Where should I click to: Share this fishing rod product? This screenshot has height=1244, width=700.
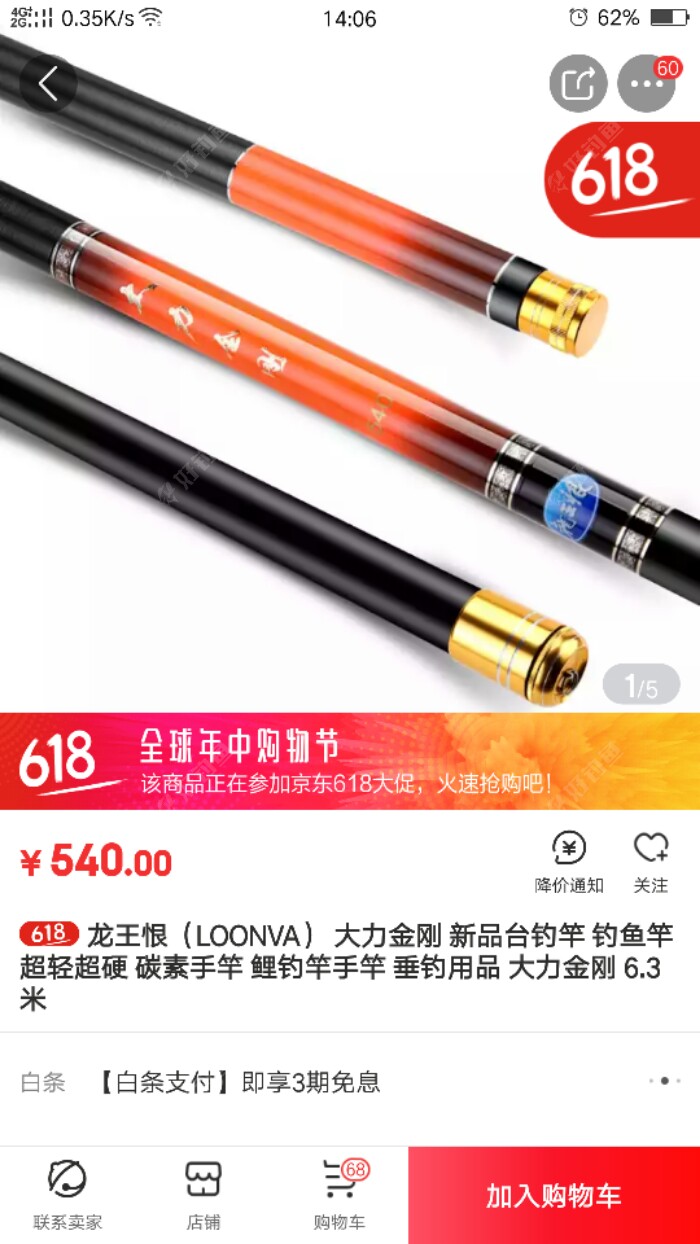coord(578,84)
